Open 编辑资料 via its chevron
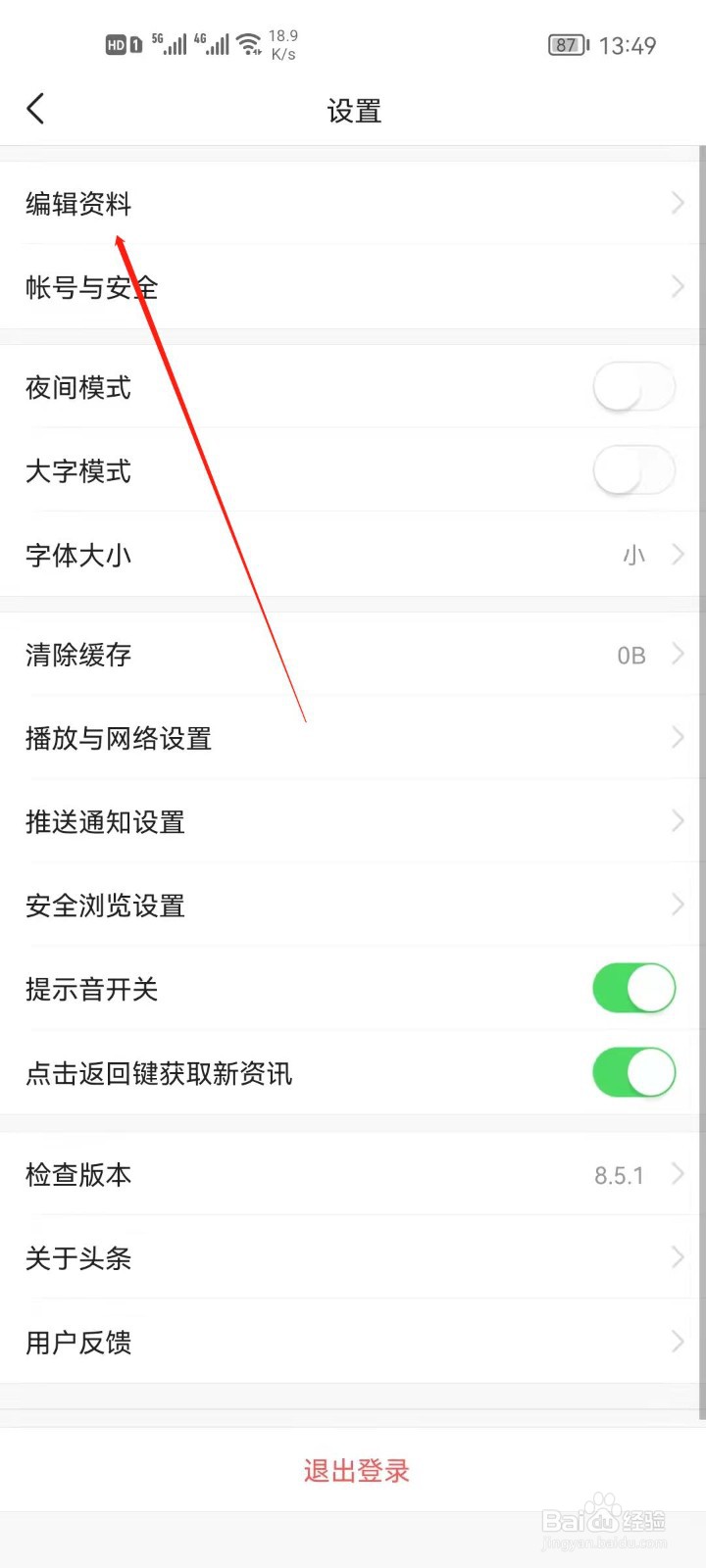Viewport: 706px width, 1568px height. pos(677,203)
